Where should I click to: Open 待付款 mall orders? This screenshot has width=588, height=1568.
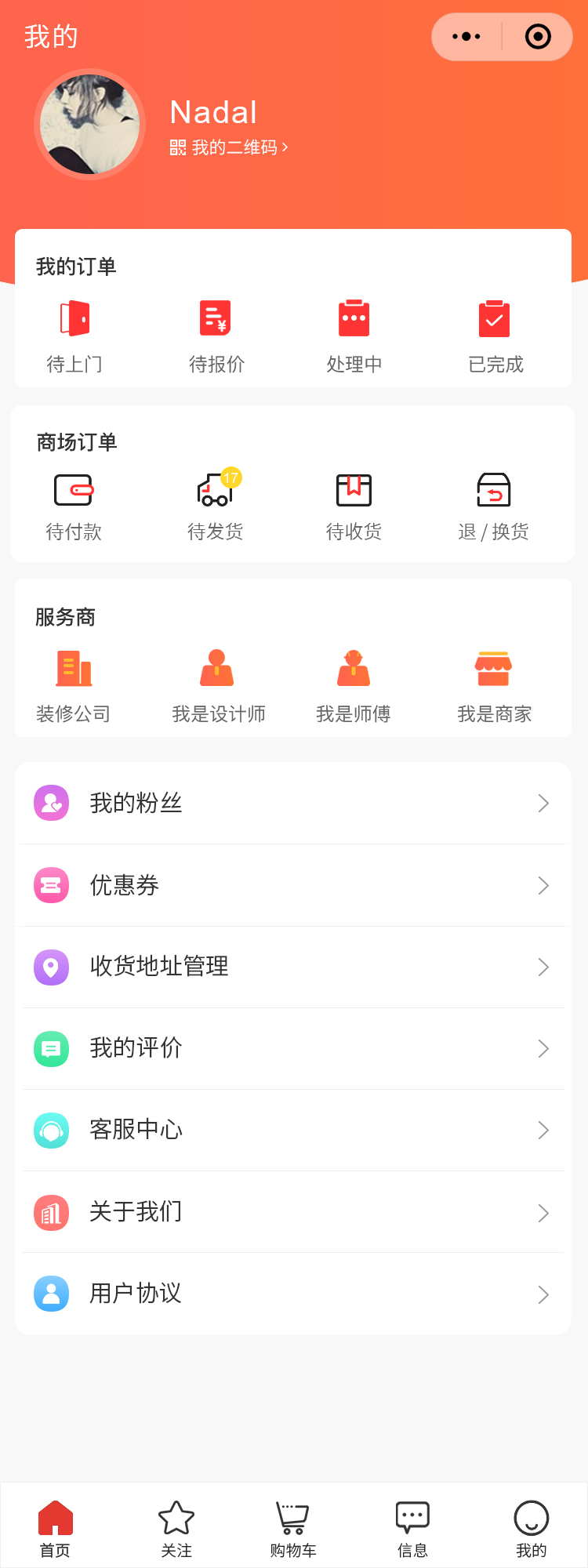coord(74,506)
